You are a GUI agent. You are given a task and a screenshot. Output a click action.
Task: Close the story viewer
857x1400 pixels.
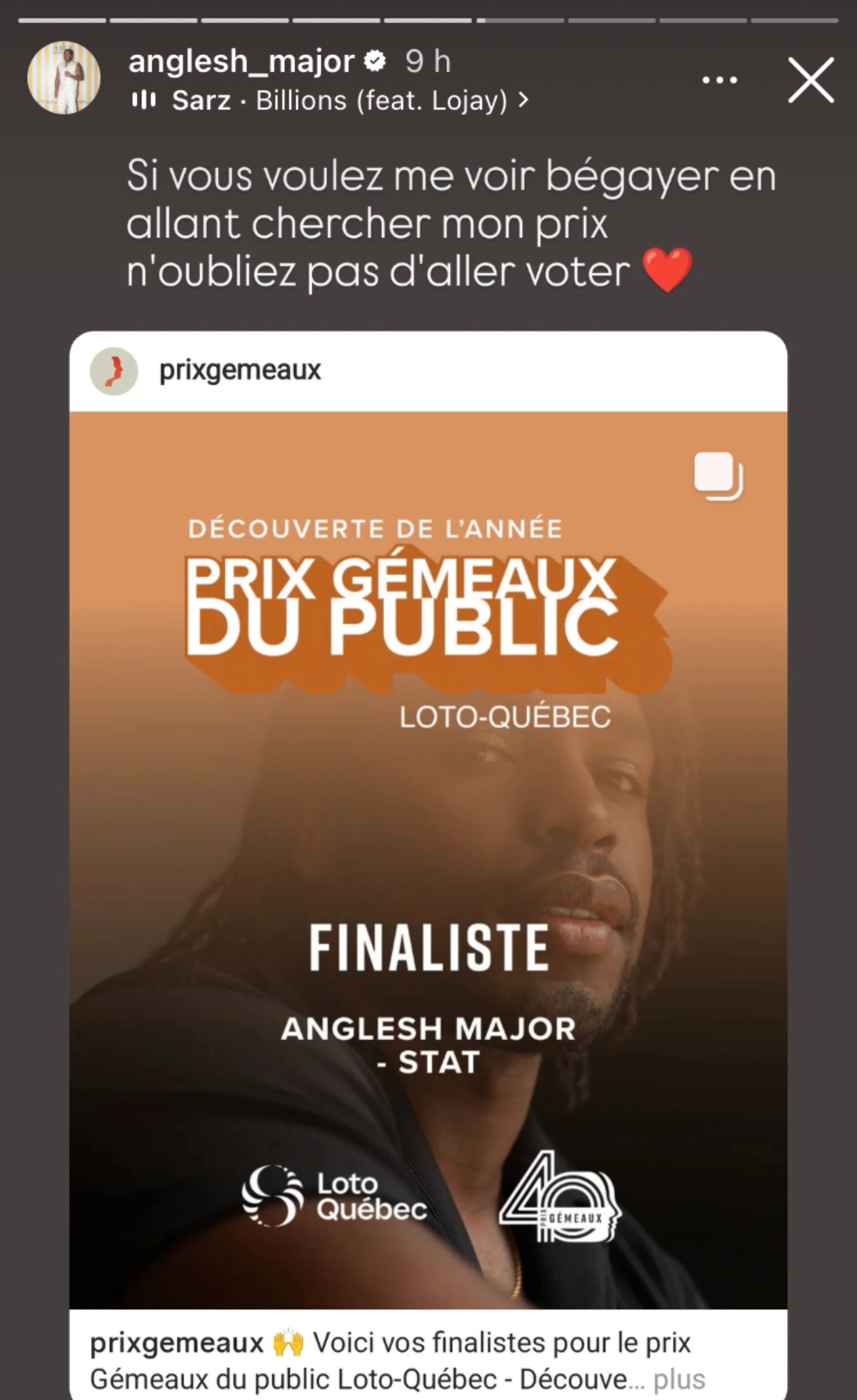point(811,80)
